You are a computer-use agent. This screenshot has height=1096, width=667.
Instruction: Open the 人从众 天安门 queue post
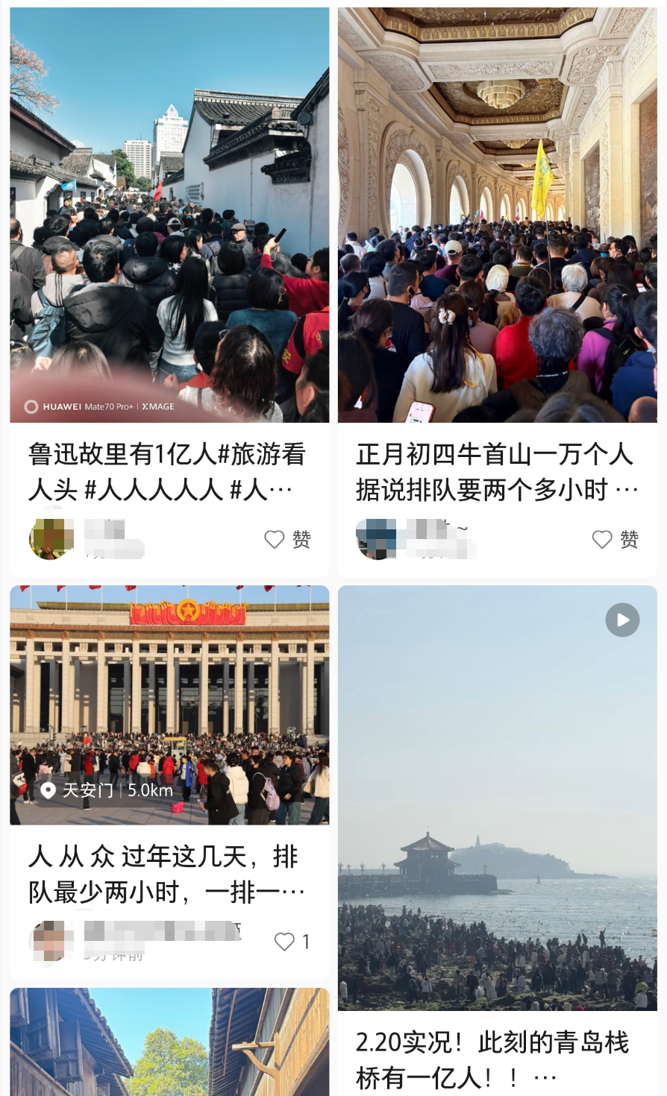(169, 705)
